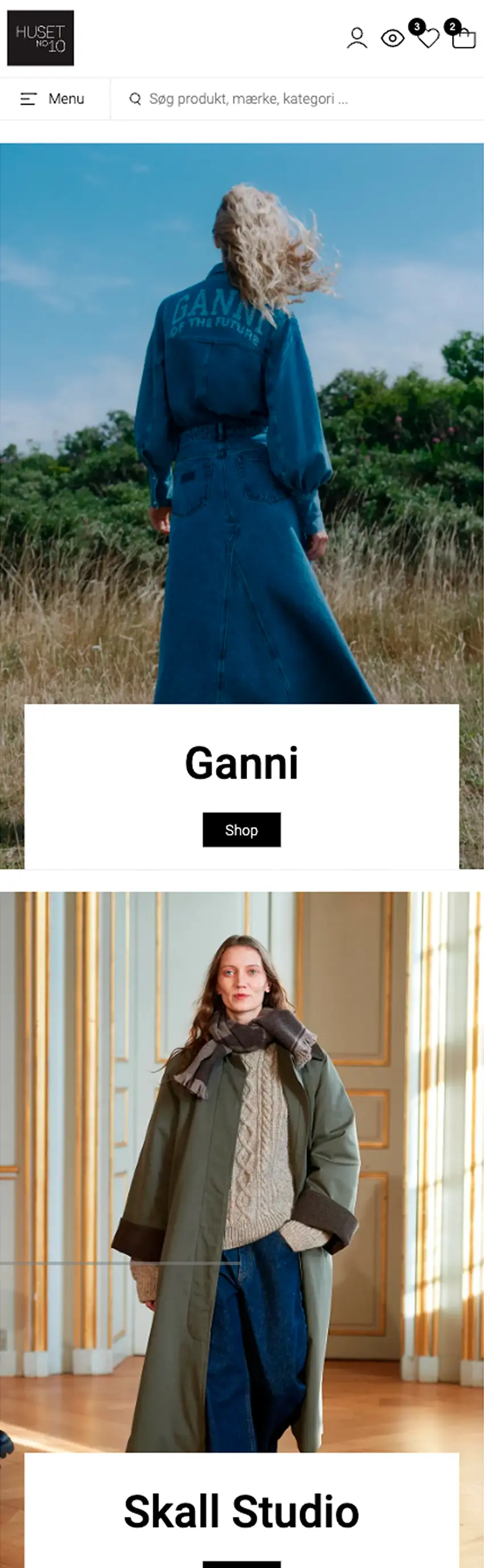Open the user account icon
Screen dimensions: 484x1568
point(357,38)
